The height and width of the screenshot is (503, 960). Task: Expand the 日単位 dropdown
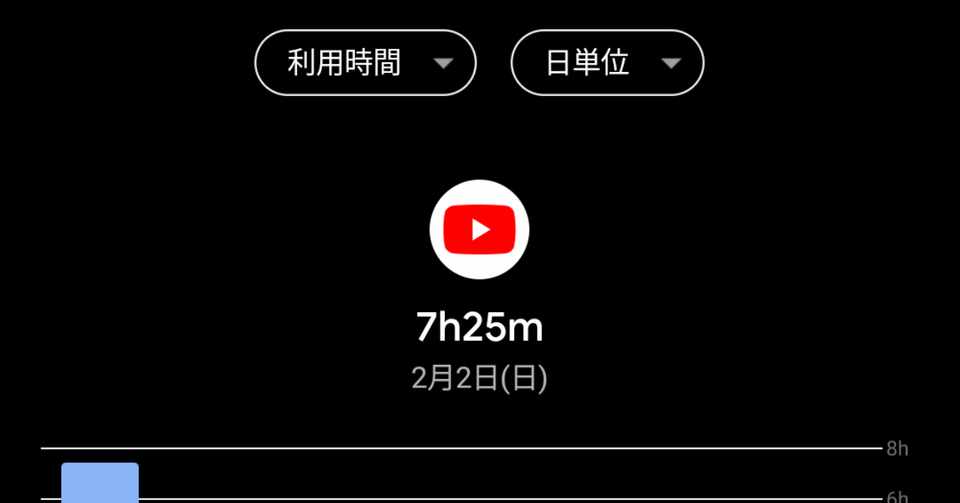click(x=607, y=64)
